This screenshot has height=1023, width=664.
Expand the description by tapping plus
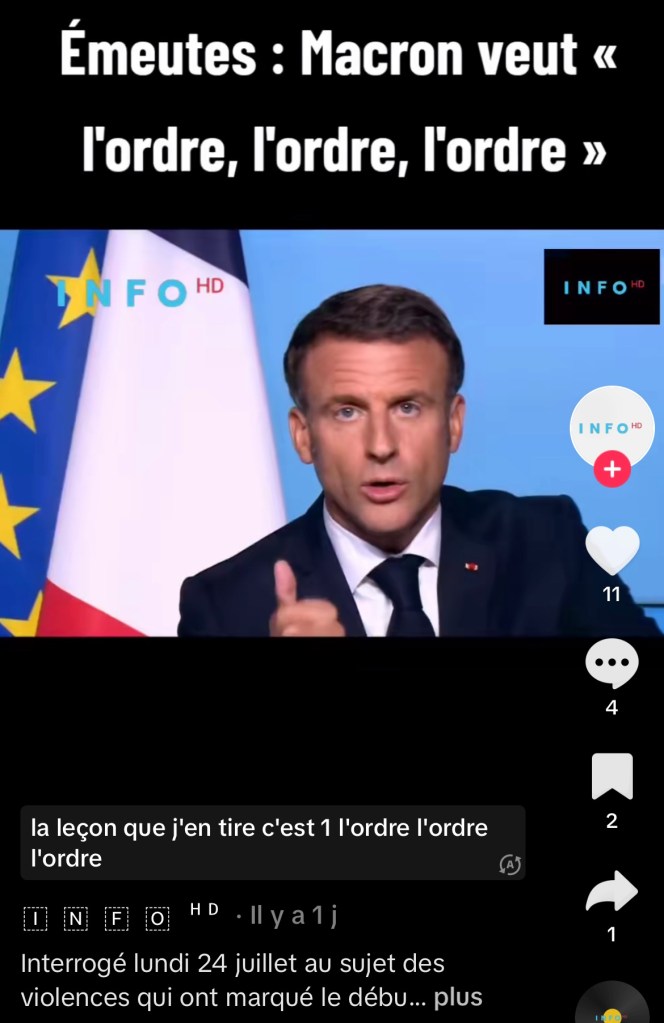(x=458, y=997)
